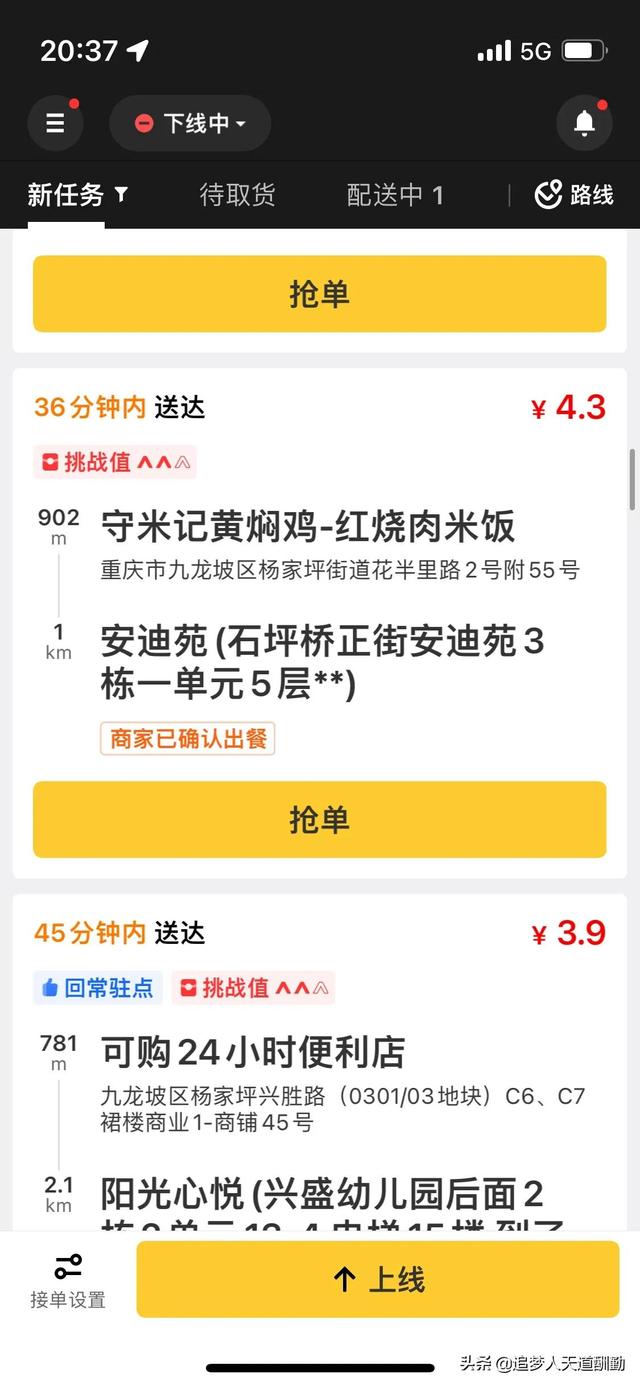Switch to the 新任务 tab
640x1386 pixels.
[66, 195]
